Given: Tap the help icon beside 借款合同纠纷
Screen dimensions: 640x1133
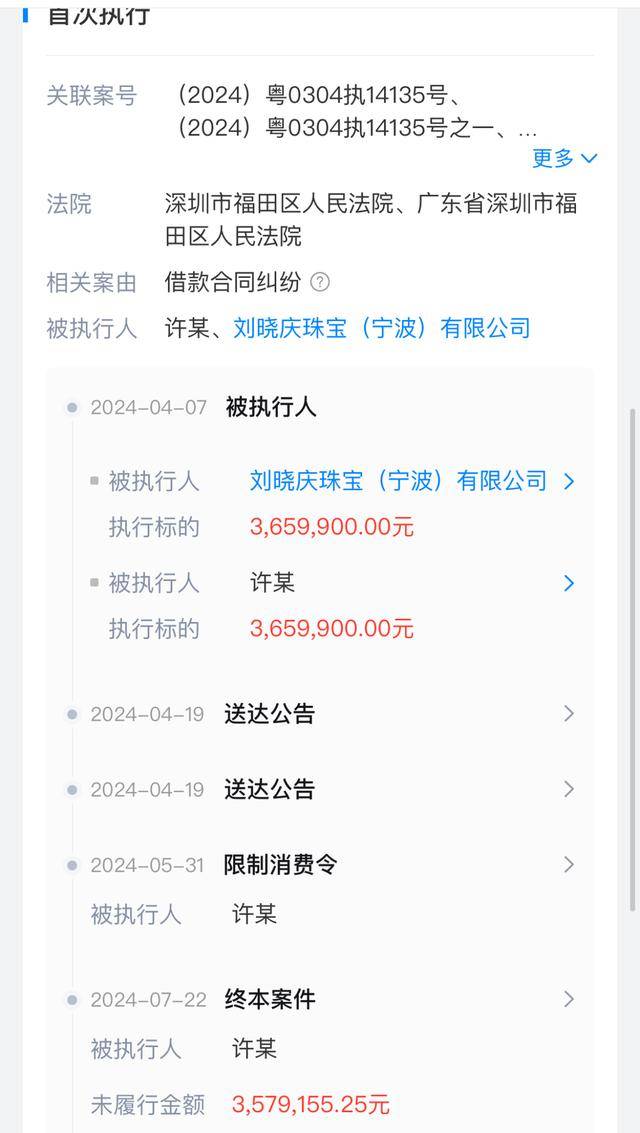Looking at the screenshot, I should pos(319,282).
